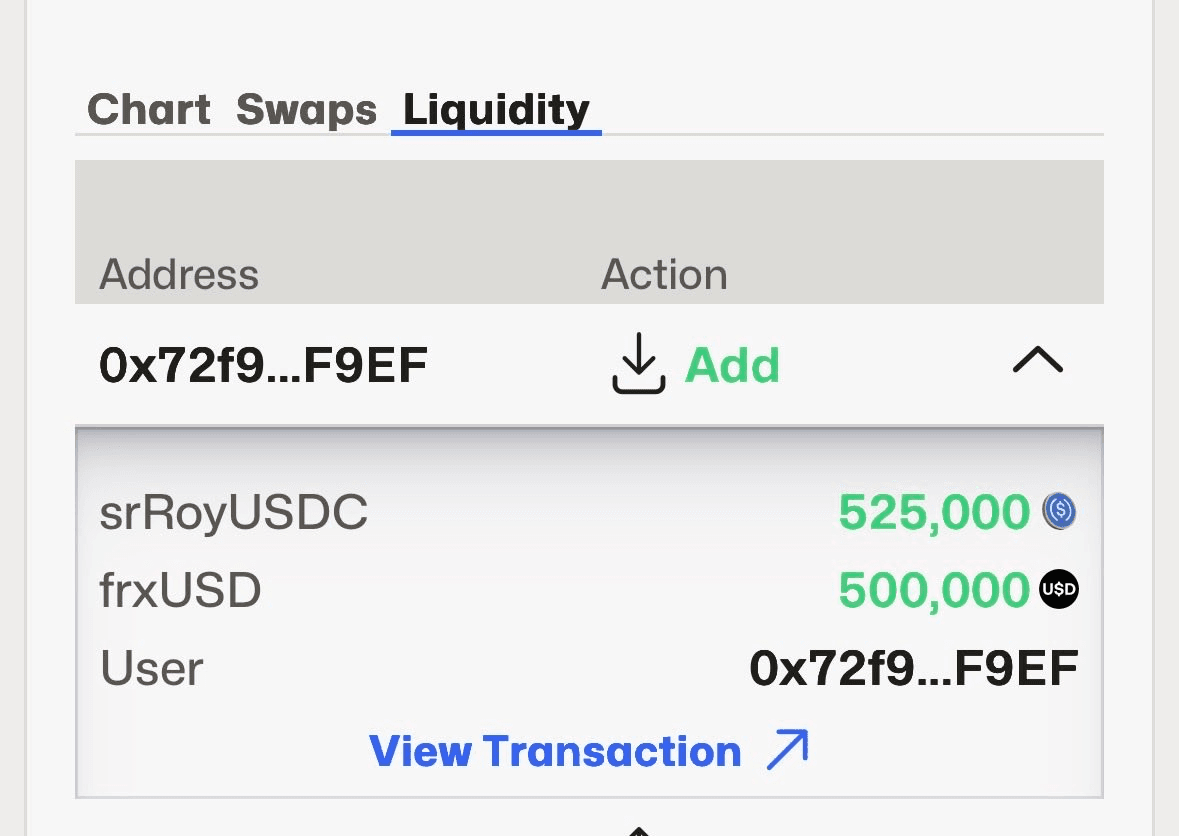Viewport: 1179px width, 836px height.
Task: Switch to the Swaps tab
Action: 306,110
